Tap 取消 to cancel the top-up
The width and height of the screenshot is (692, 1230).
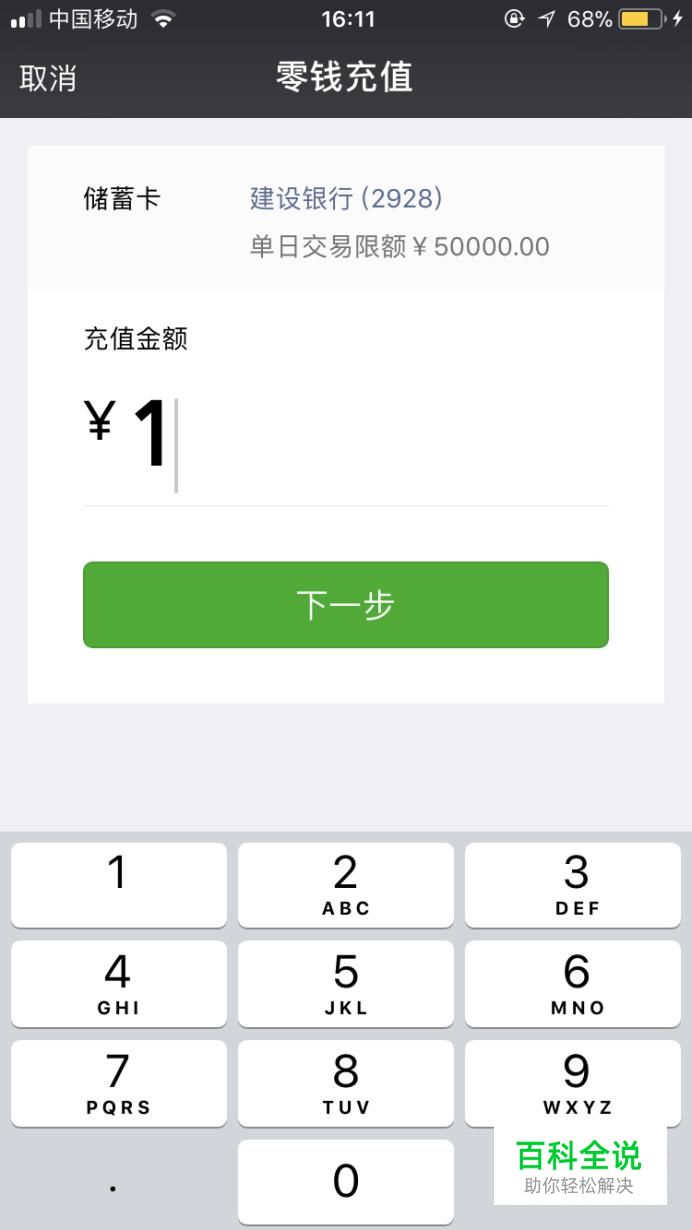click(48, 78)
